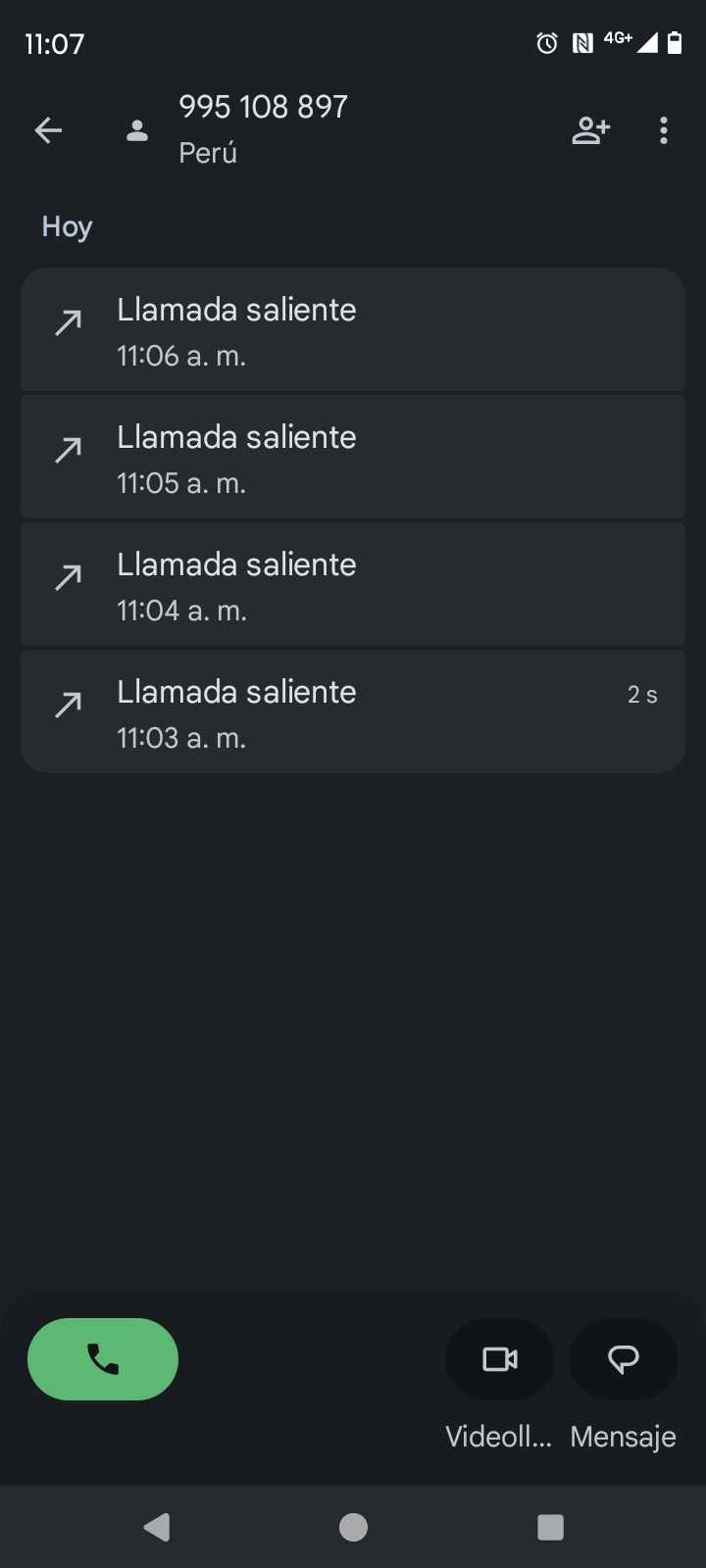Send a message via Mensaje button
The width and height of the screenshot is (706, 1568).
(624, 1359)
